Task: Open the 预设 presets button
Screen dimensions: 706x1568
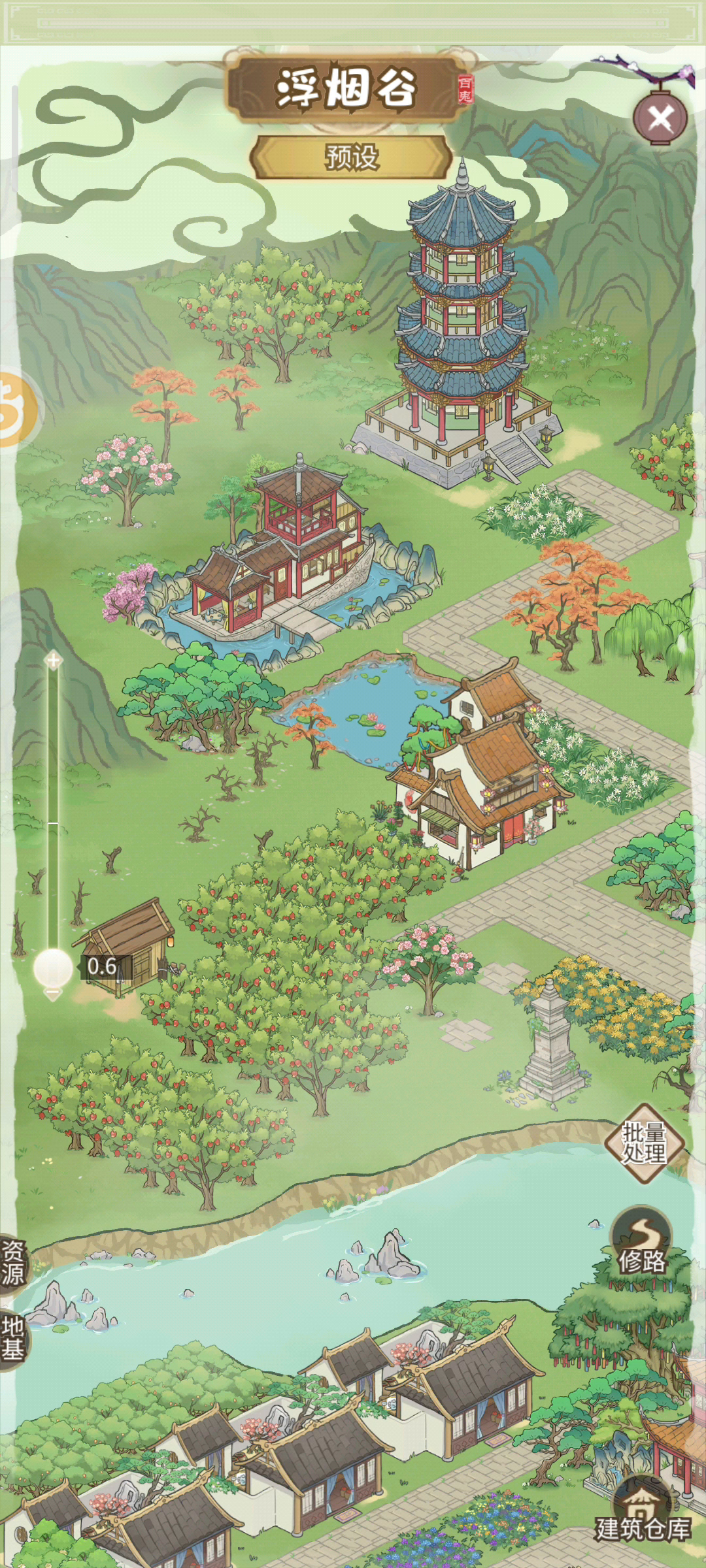Action: (x=352, y=157)
